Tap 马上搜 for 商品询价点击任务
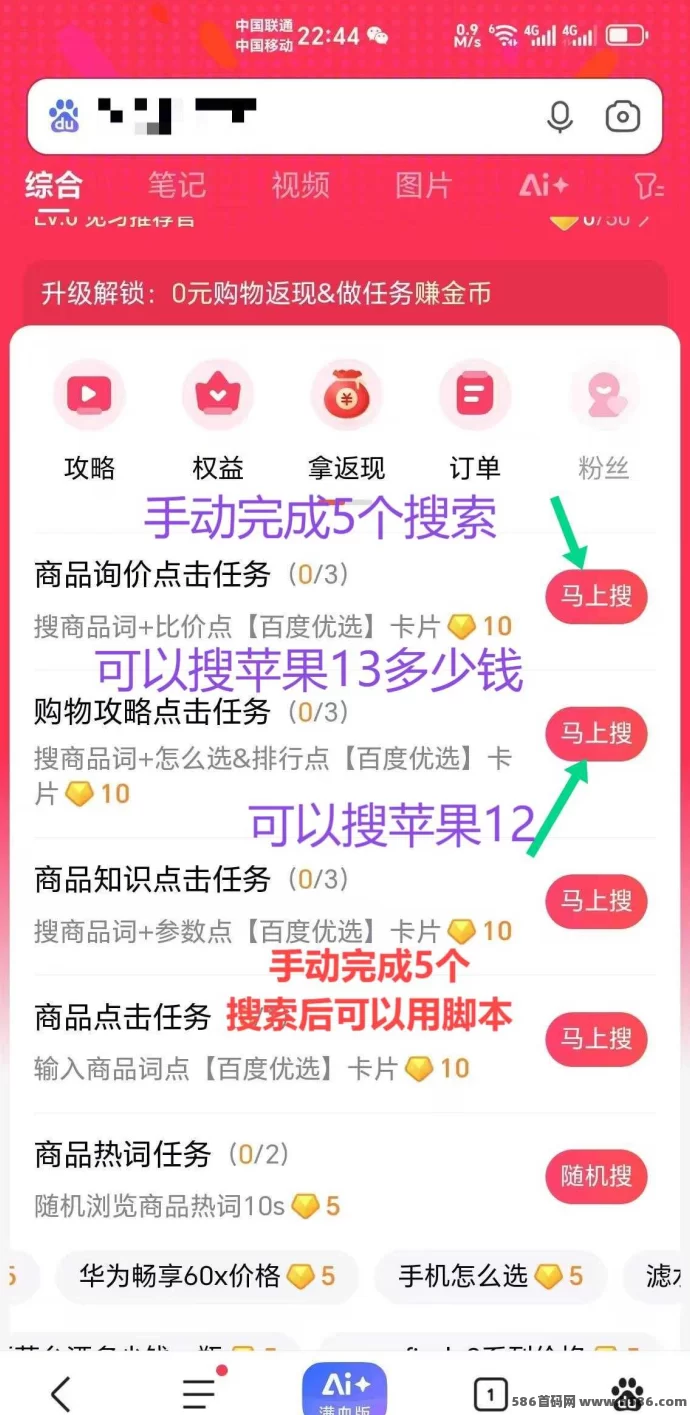 tap(596, 597)
